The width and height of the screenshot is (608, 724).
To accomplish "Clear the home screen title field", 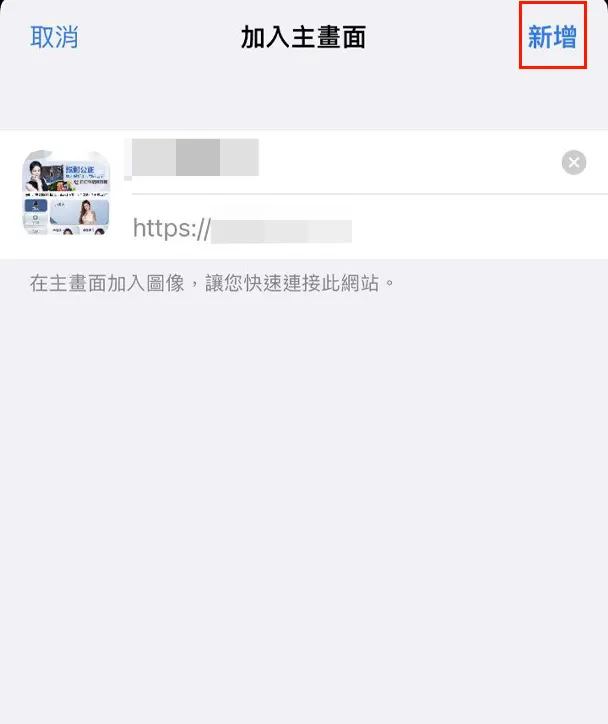I will coord(574,162).
